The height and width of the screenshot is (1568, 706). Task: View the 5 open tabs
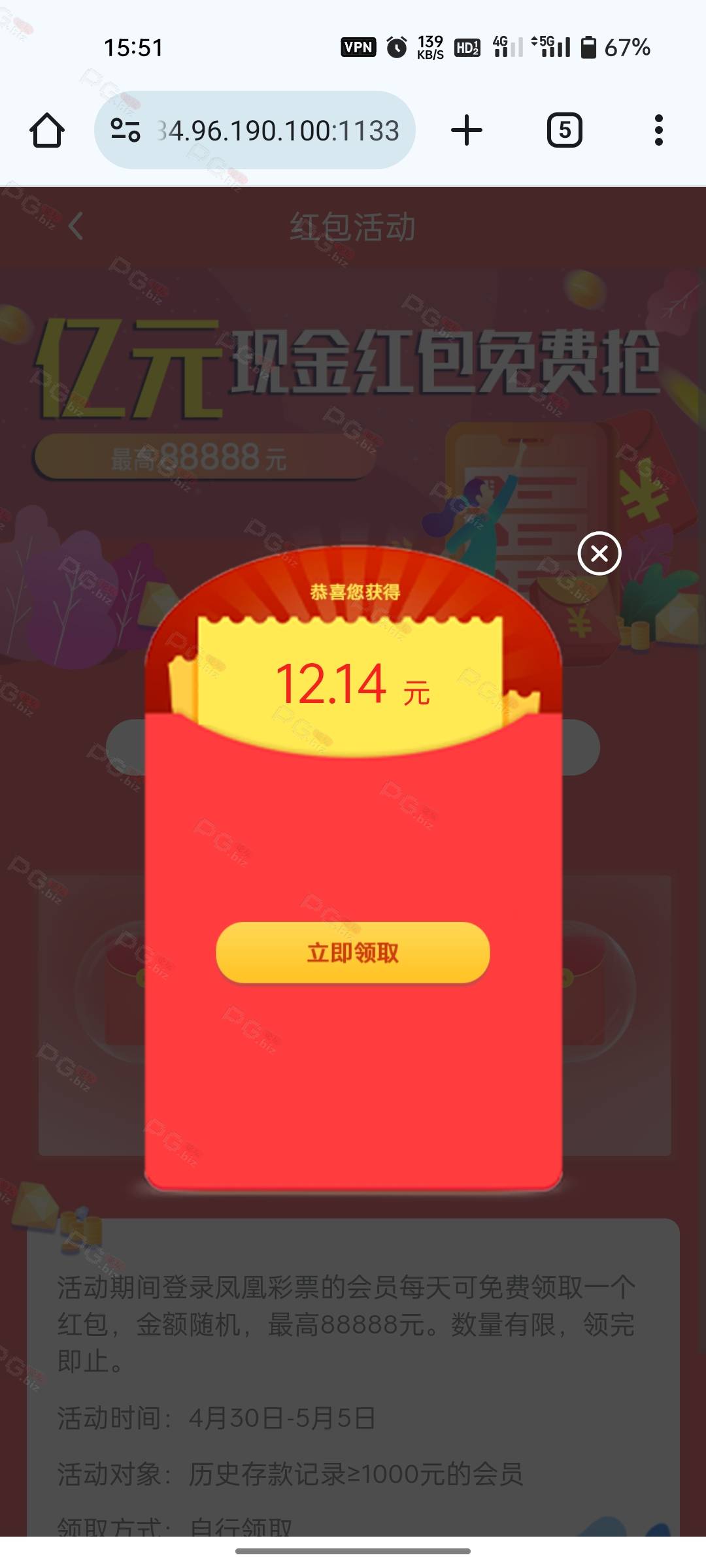[x=565, y=130]
